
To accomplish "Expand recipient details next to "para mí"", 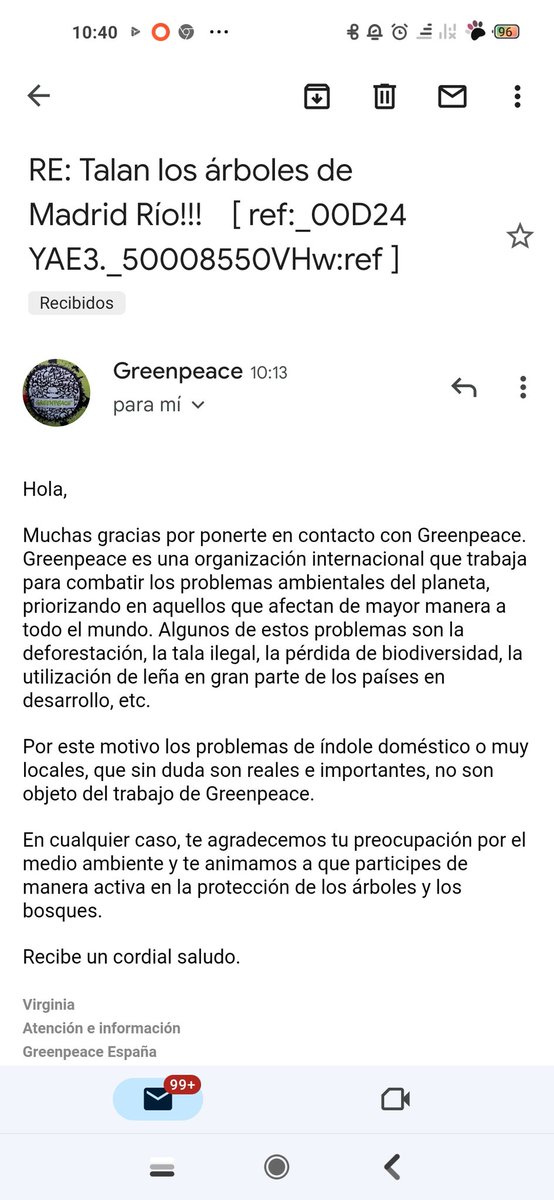I will pos(198,405).
